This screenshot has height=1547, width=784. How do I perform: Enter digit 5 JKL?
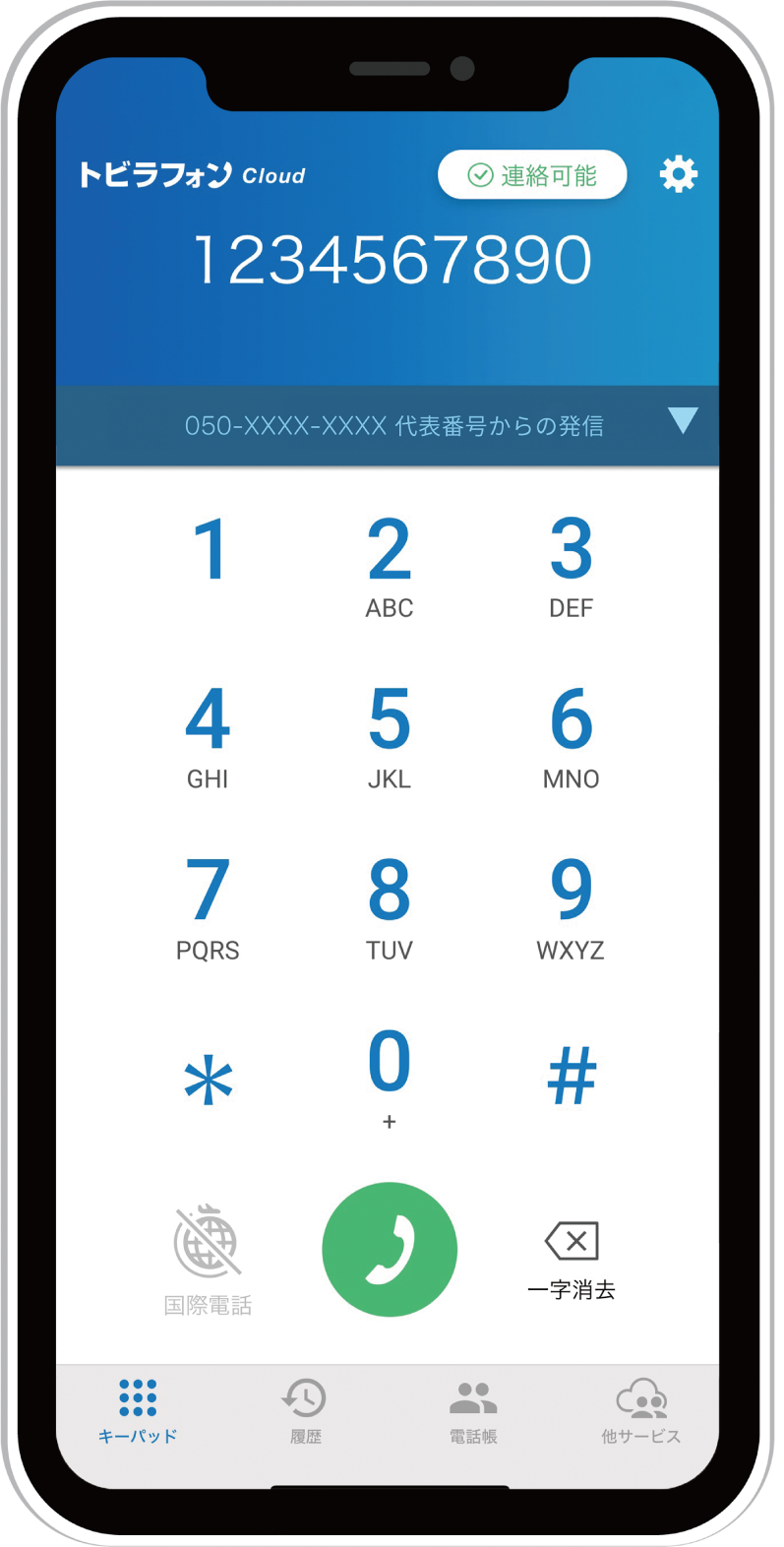coord(390,736)
